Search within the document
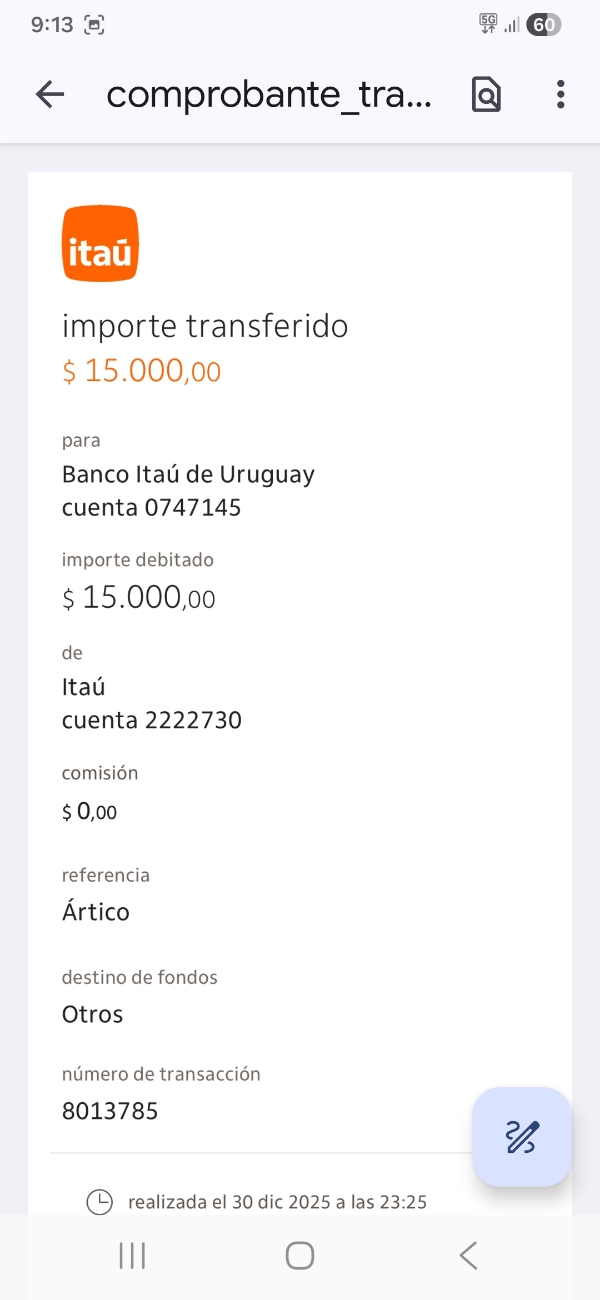The height and width of the screenshot is (1300, 600). tap(486, 95)
